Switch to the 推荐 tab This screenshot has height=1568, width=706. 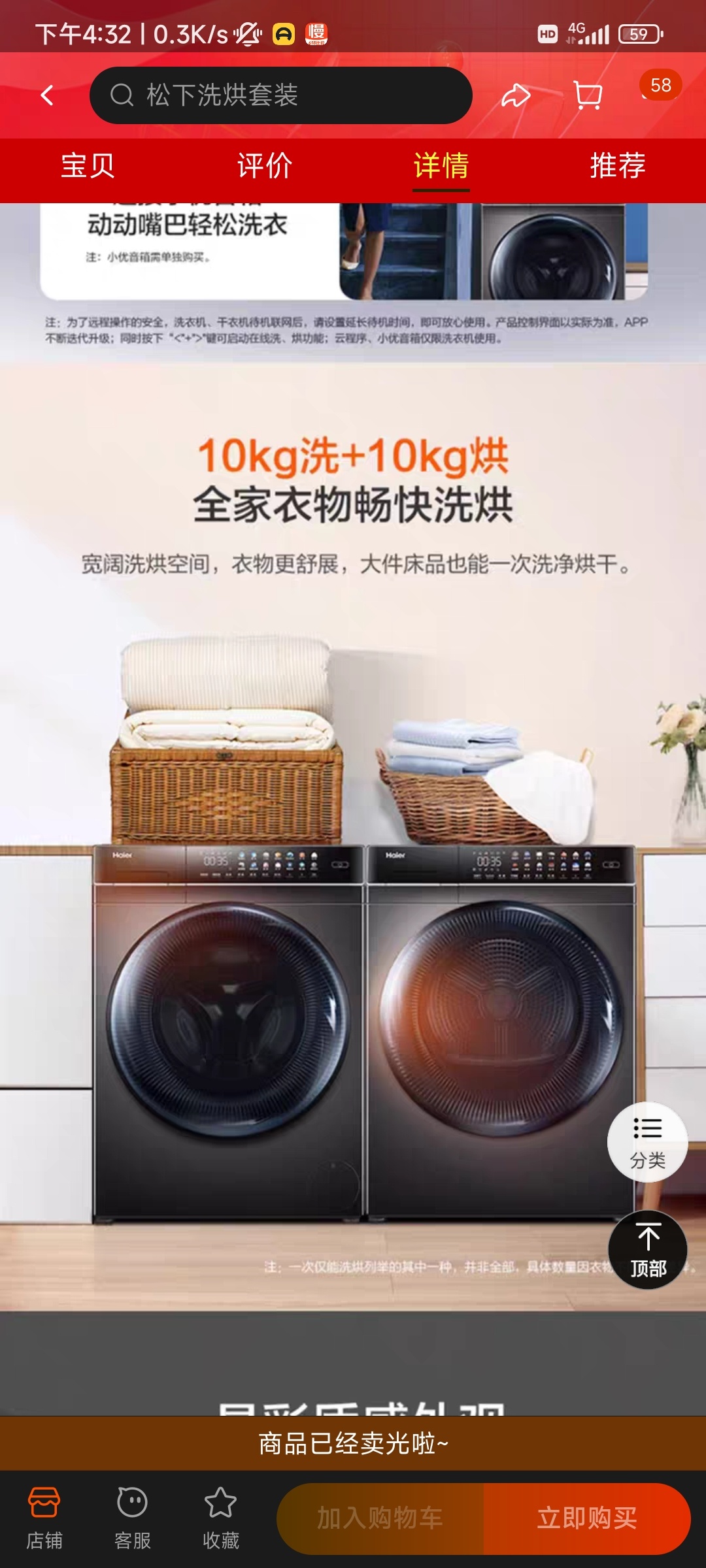pos(617,166)
